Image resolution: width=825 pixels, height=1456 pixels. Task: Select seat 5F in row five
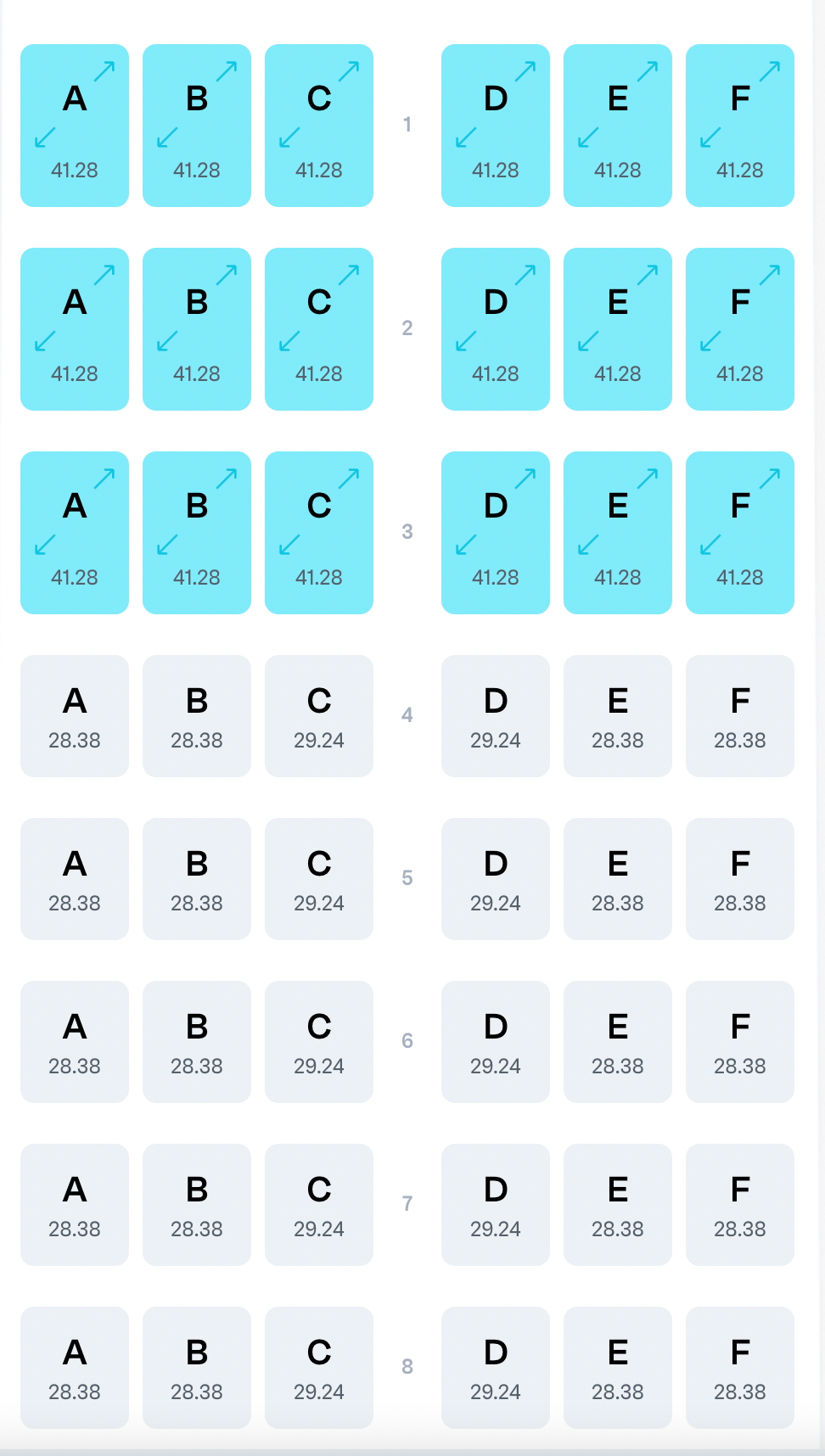coord(740,879)
